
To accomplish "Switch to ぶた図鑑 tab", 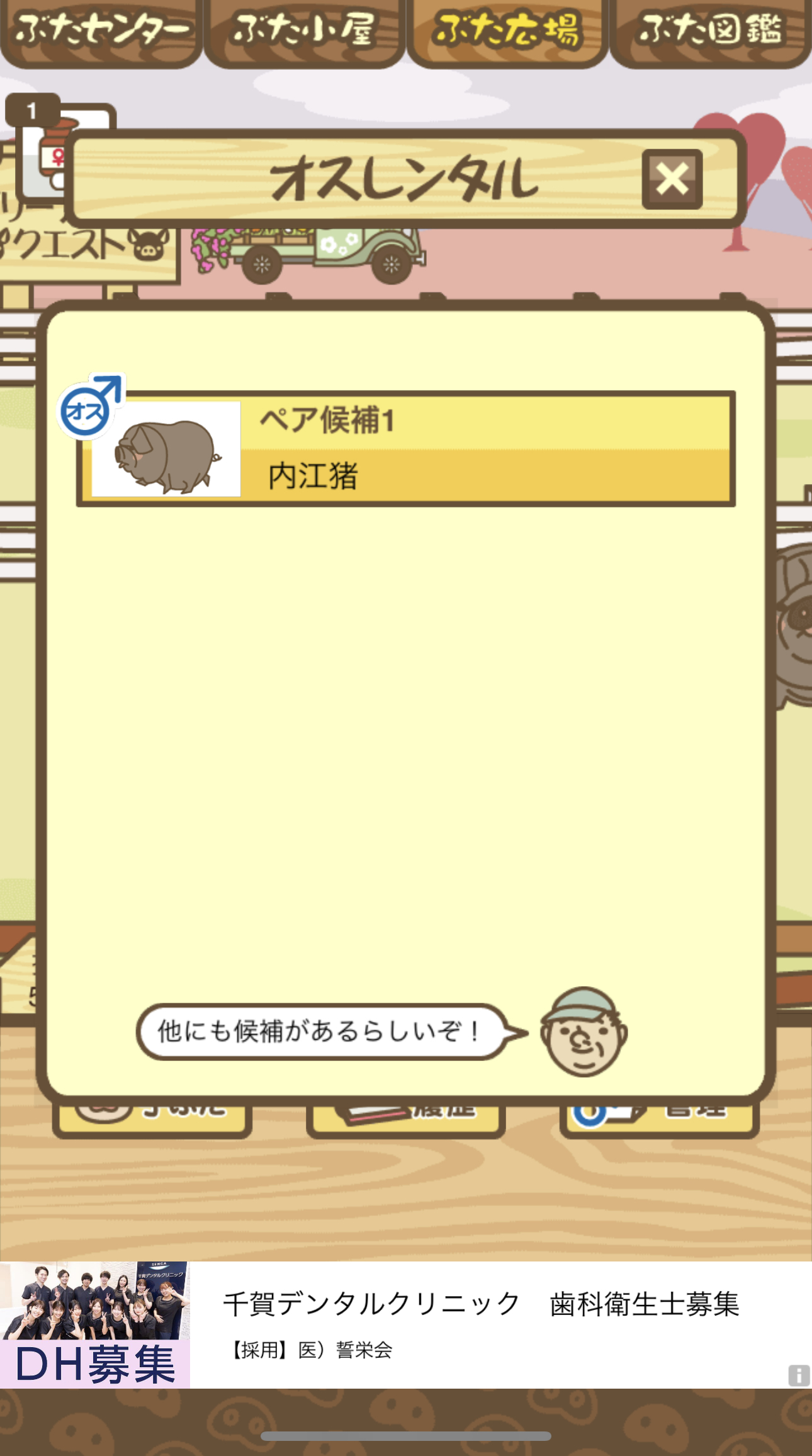I will point(711,30).
